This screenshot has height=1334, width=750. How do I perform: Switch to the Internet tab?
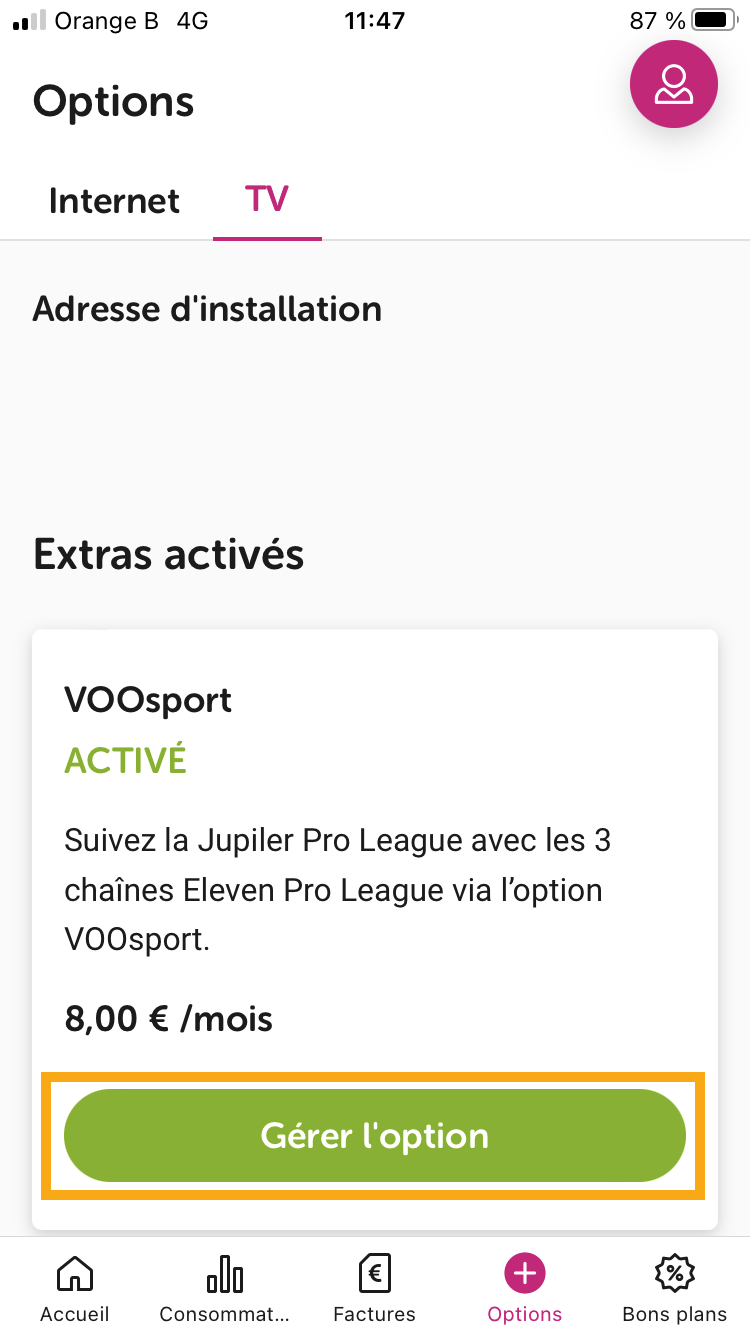coord(114,200)
